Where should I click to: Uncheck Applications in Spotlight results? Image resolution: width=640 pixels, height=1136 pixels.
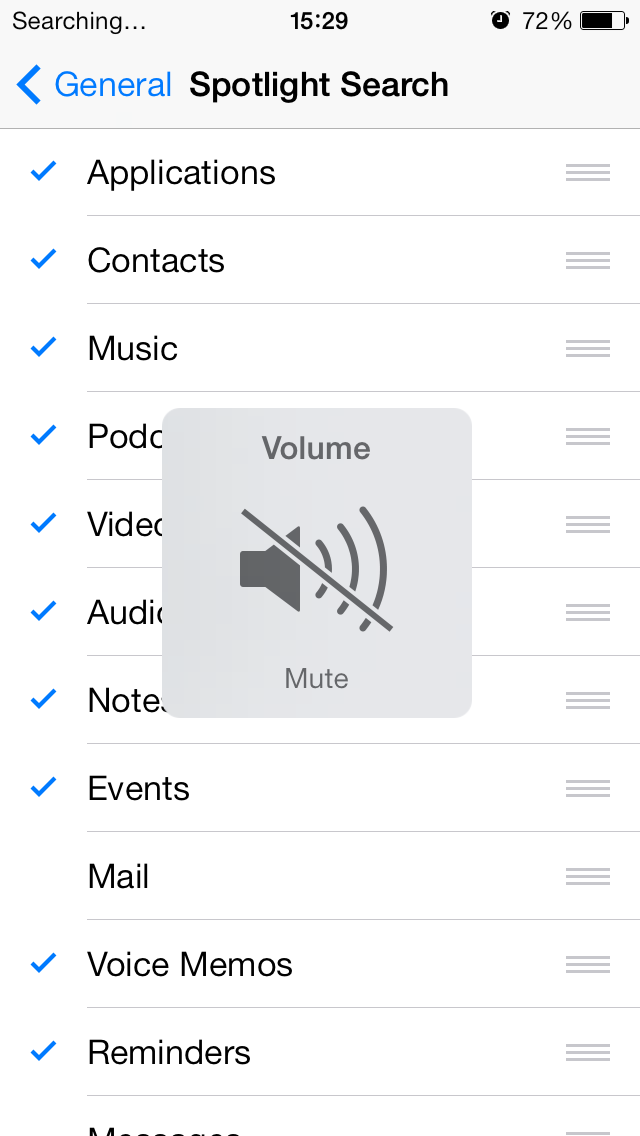tap(320, 172)
